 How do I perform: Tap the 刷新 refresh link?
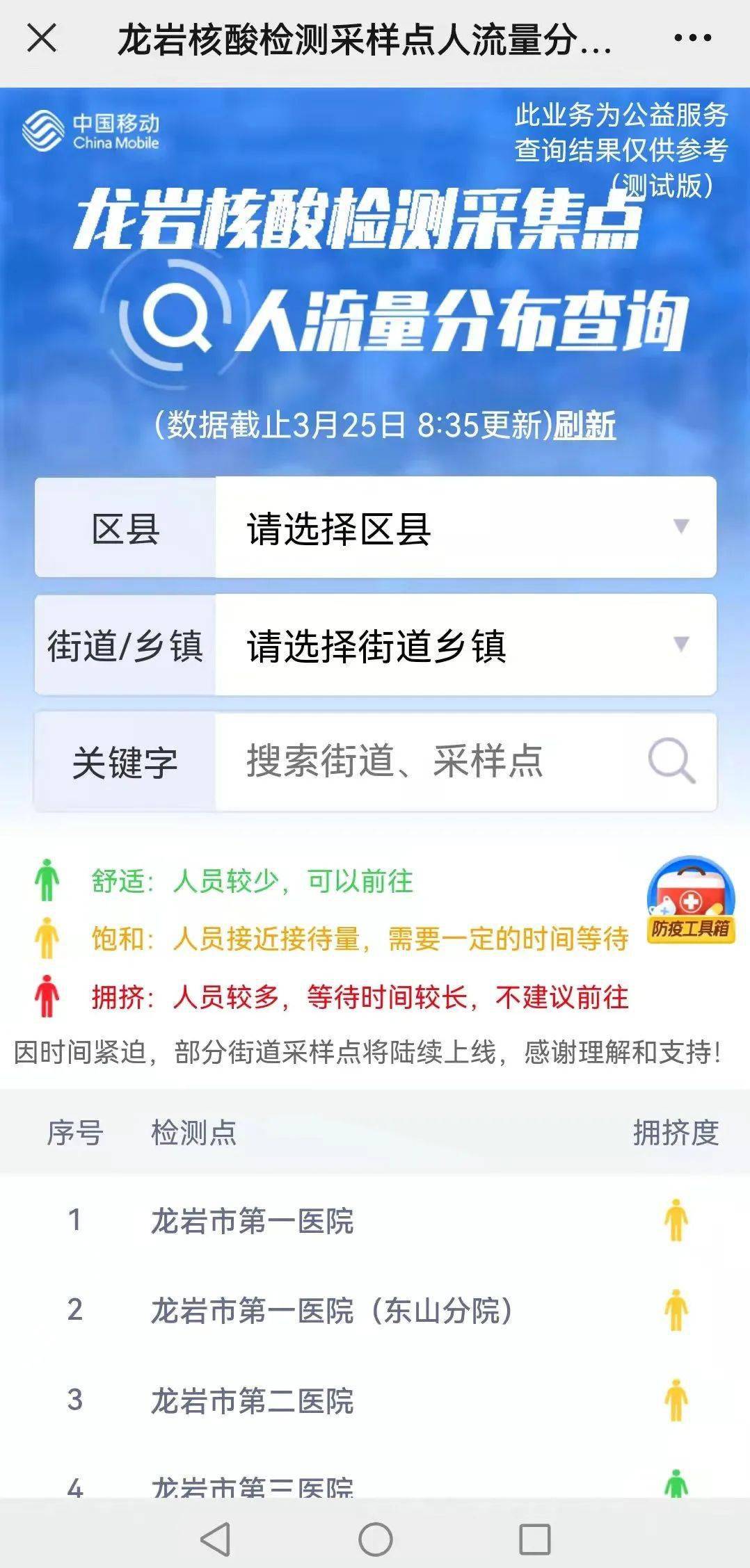[x=584, y=425]
